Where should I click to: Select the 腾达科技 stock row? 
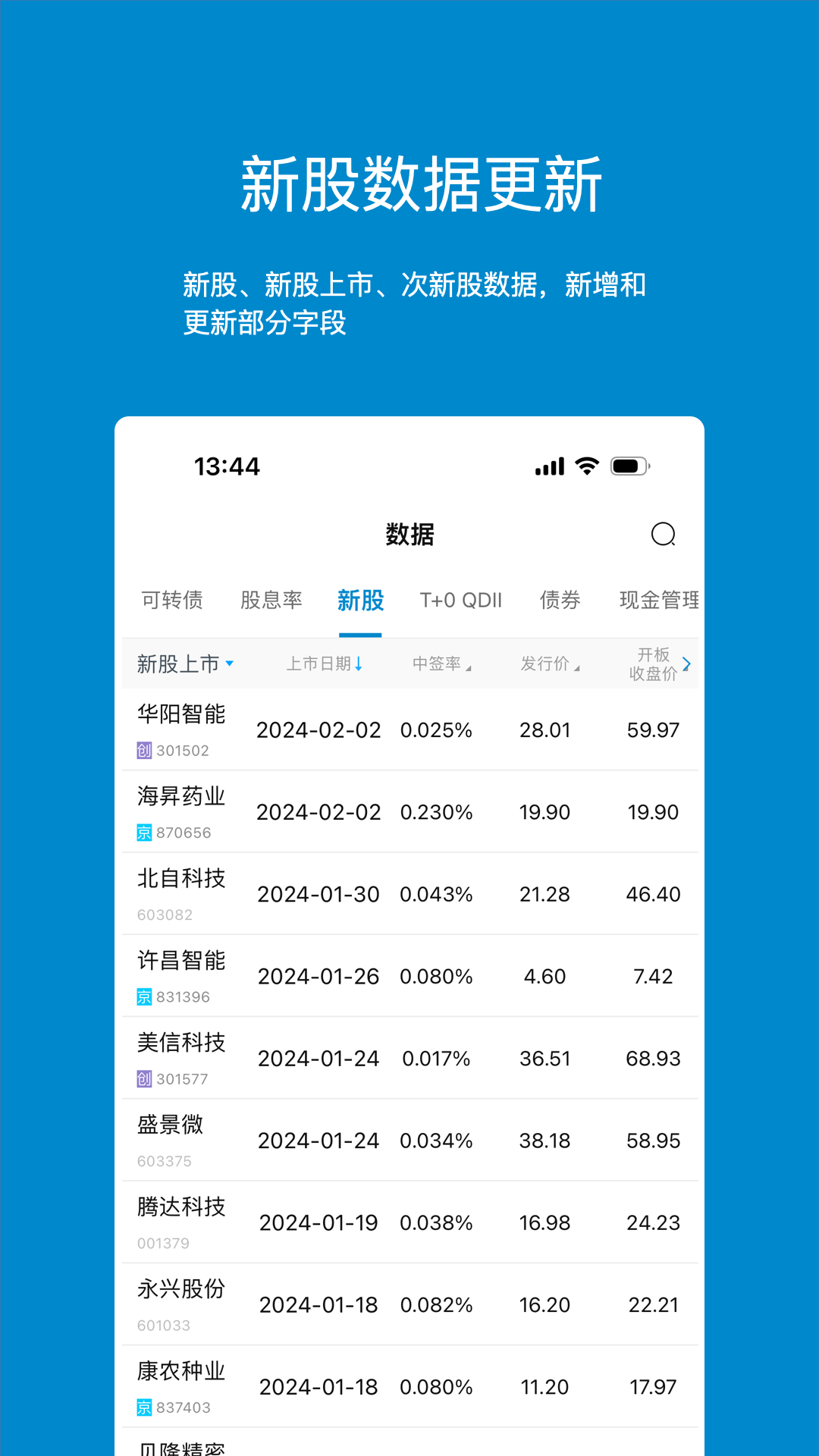pyautogui.click(x=409, y=1222)
